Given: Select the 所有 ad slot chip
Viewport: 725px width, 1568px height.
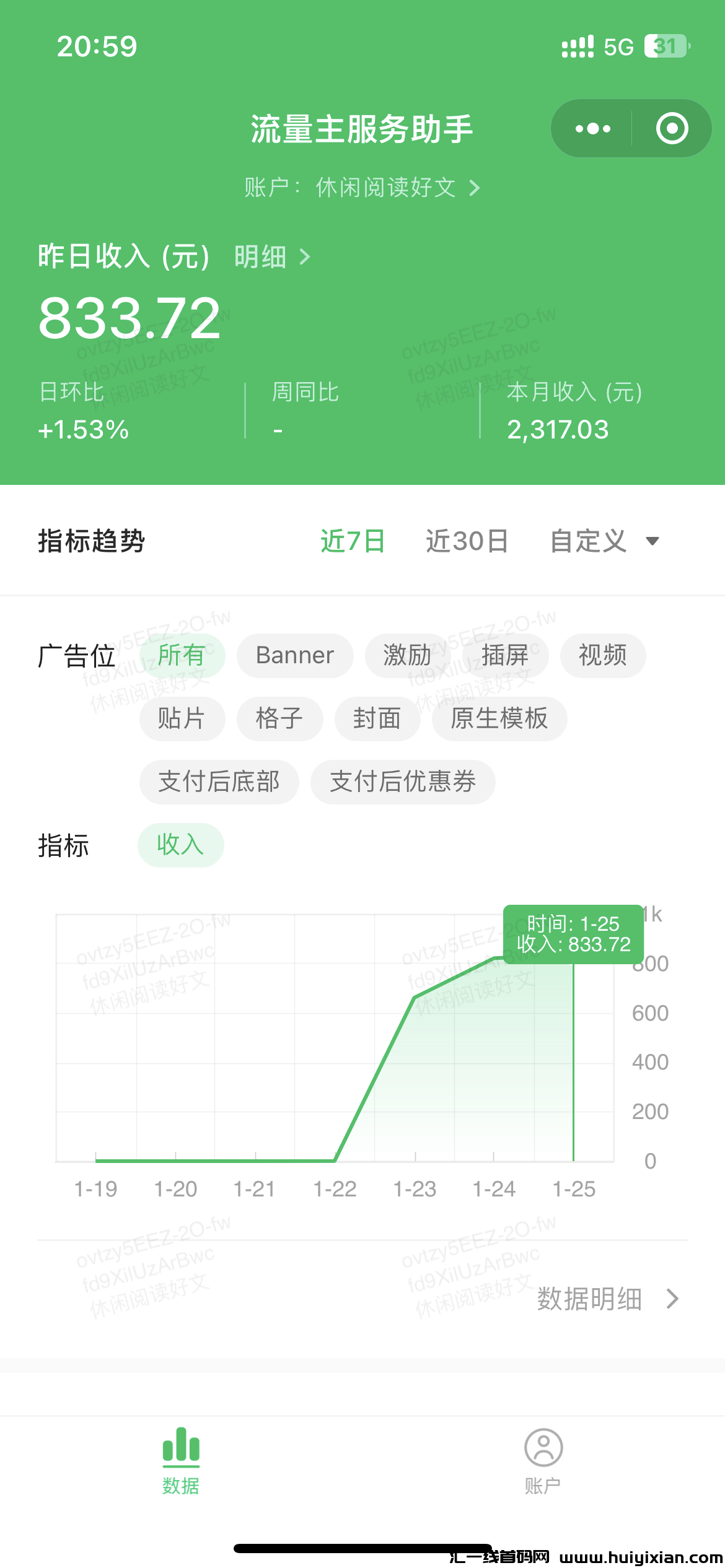Looking at the screenshot, I should point(182,655).
